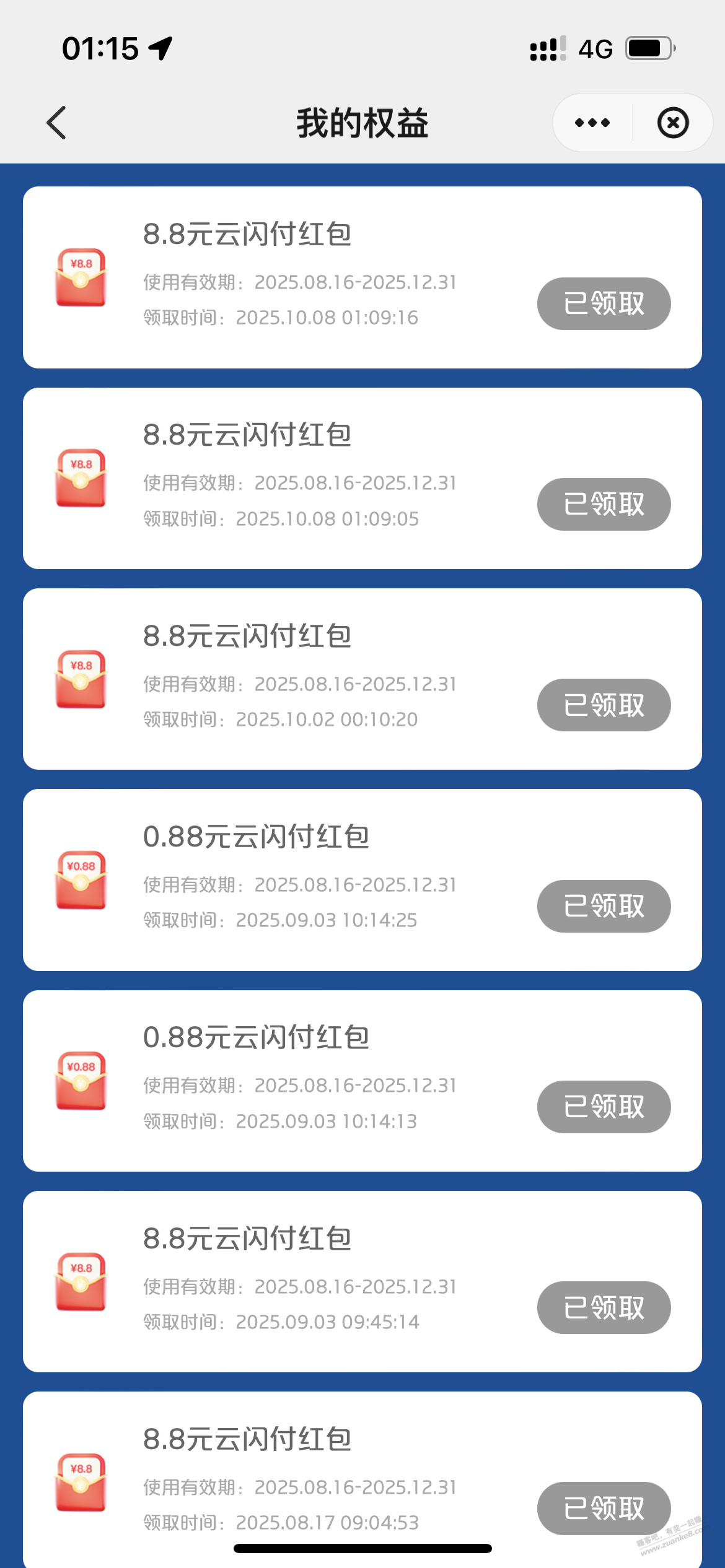Open the 8.8元 red packet card claimed 2025.08.17
Image resolution: width=725 pixels, height=1568 pixels.
point(297,1480)
